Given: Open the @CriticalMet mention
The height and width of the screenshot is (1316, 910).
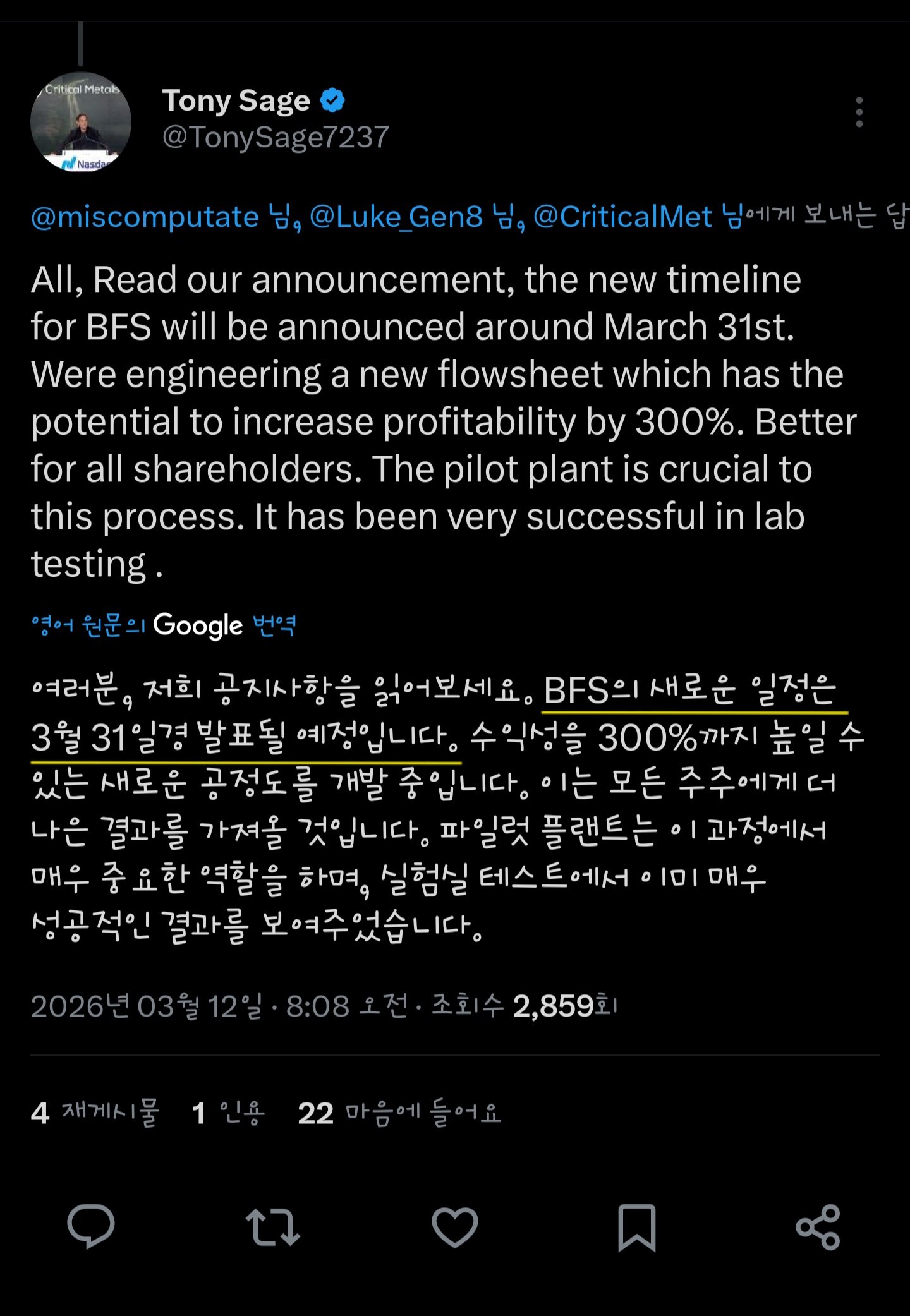Looking at the screenshot, I should click(x=622, y=217).
